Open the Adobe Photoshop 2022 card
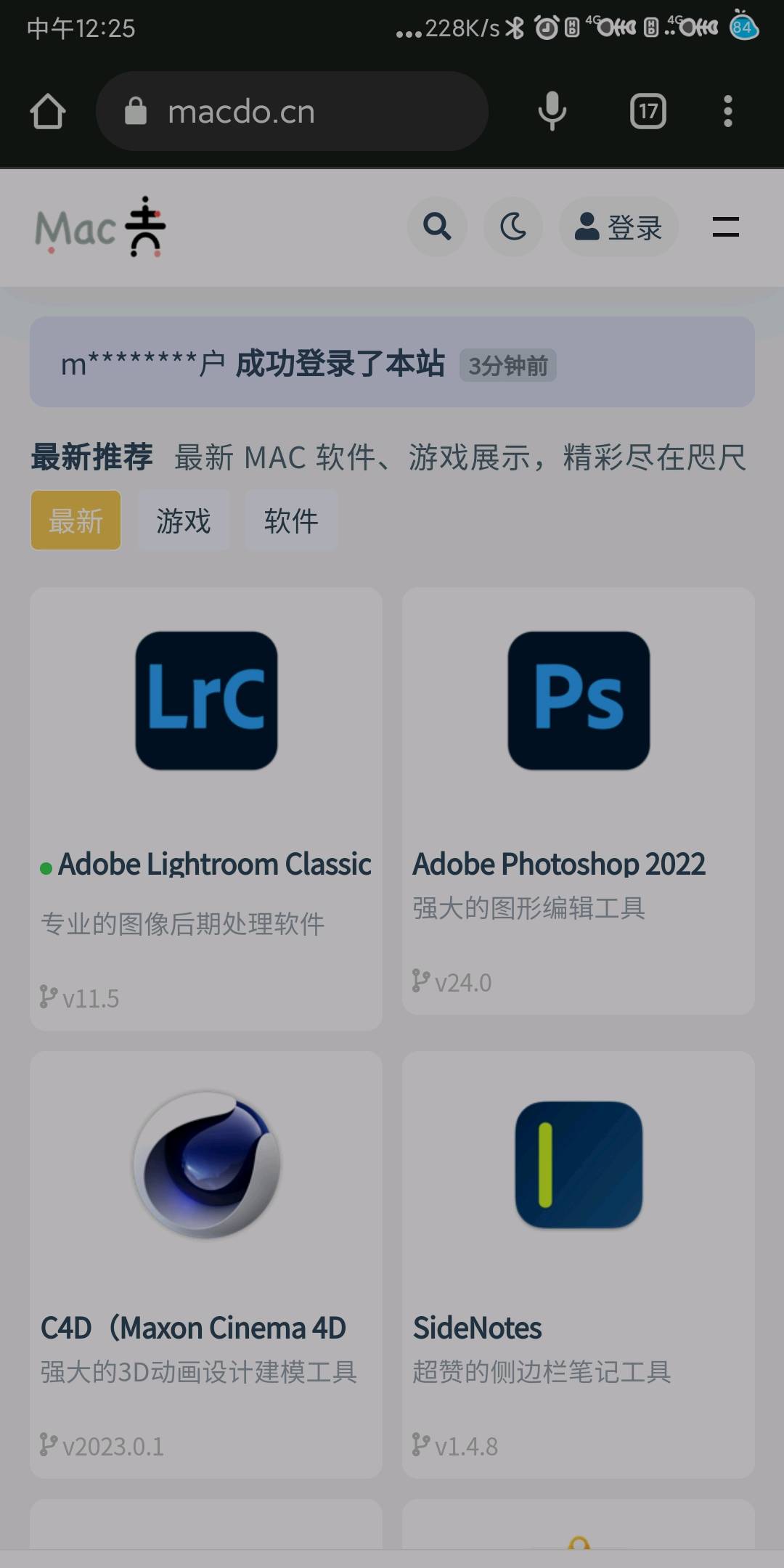This screenshot has height=1568, width=784. tap(578, 799)
